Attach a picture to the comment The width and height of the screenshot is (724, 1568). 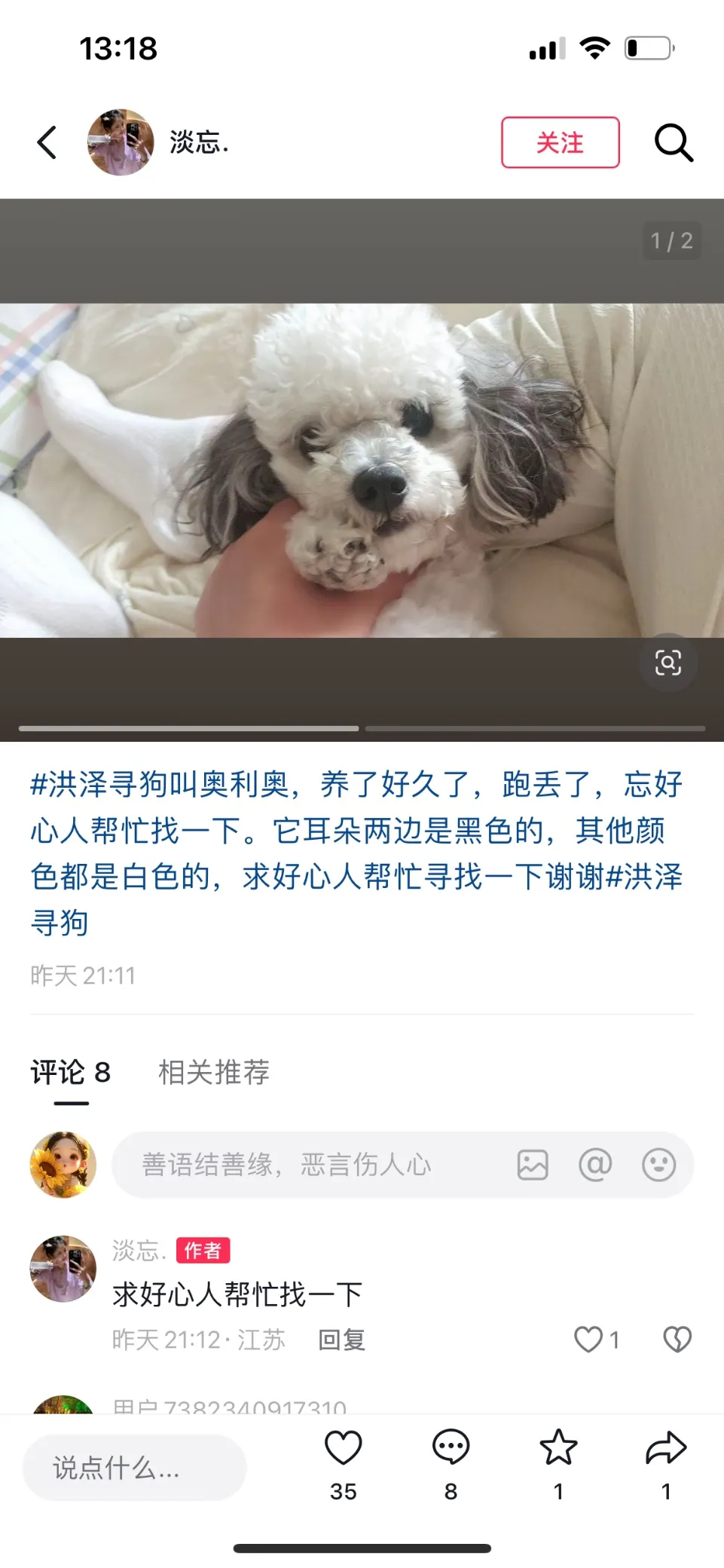point(533,1165)
